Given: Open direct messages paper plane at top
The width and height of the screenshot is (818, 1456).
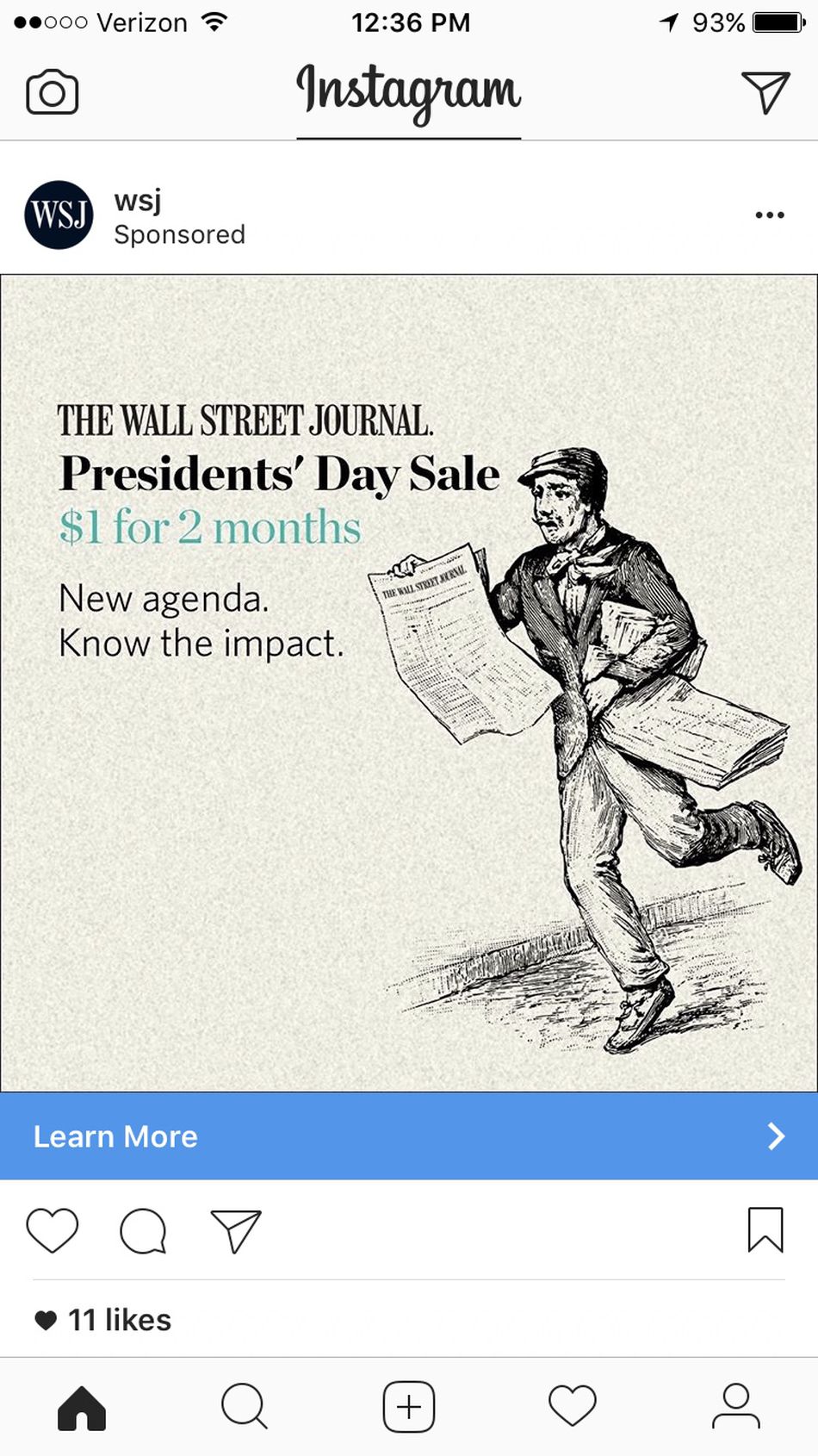Looking at the screenshot, I should pos(765,92).
